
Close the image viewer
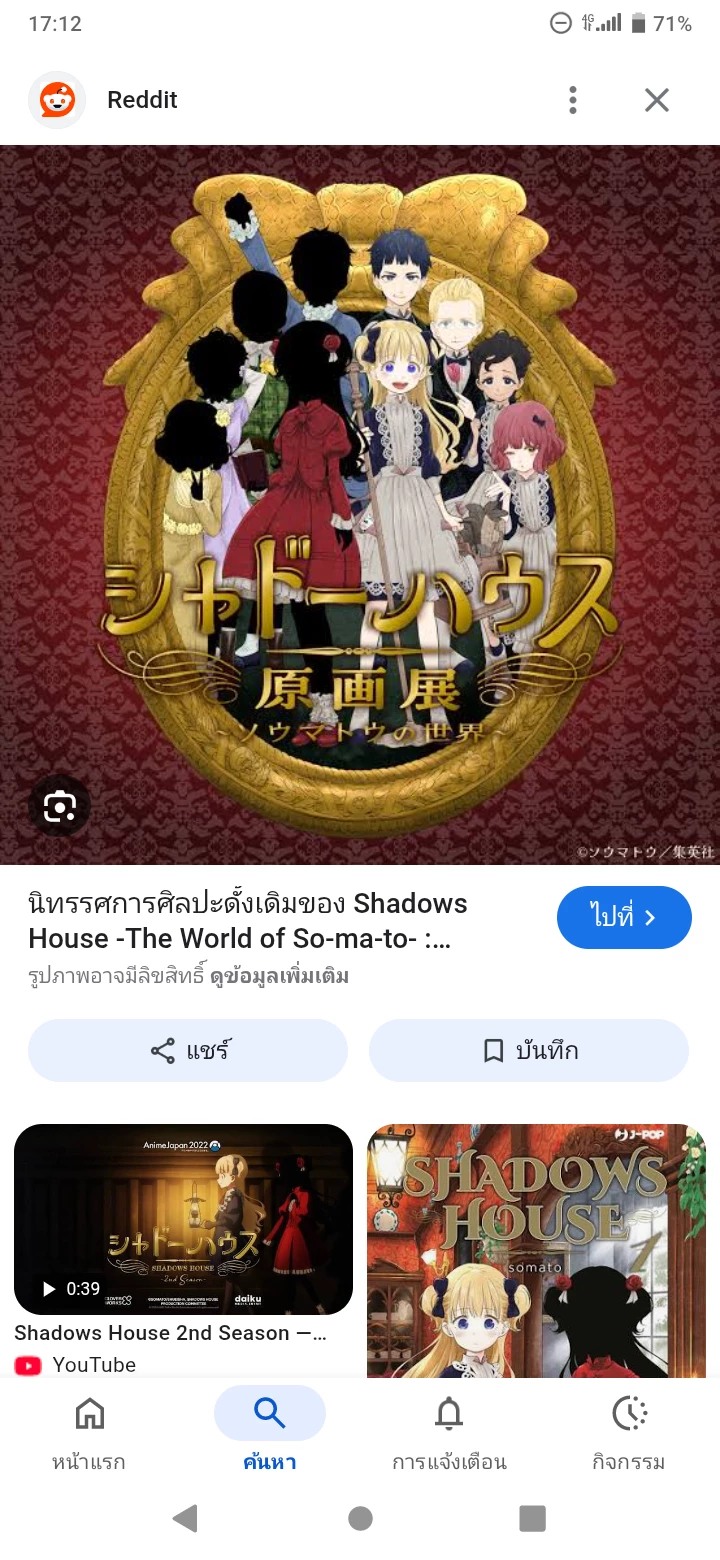click(656, 100)
